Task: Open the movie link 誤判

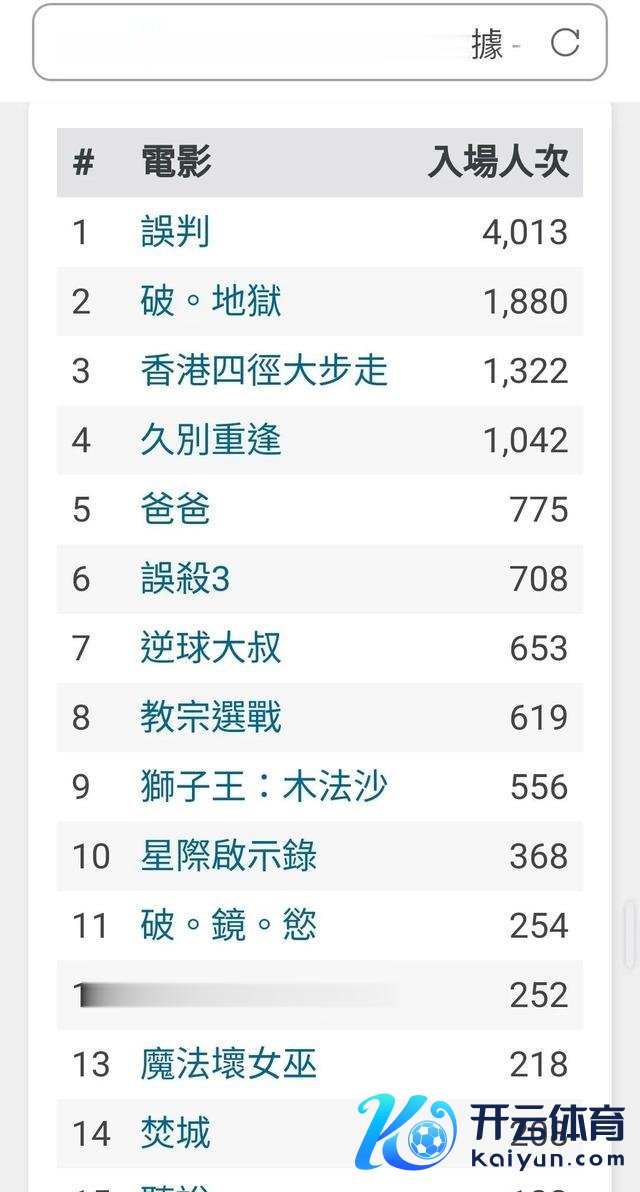Action: pos(175,232)
